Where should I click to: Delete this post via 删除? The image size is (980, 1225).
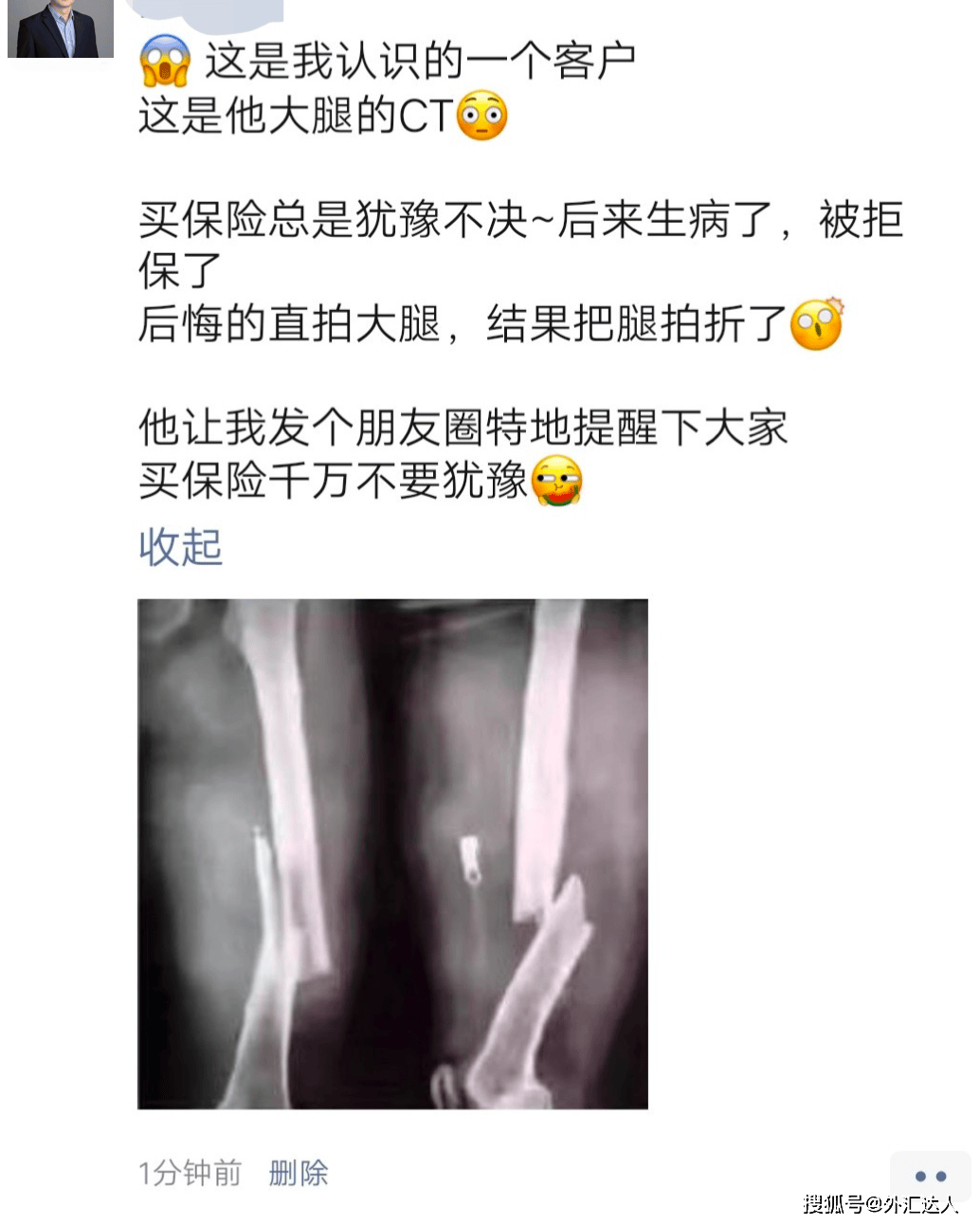[x=298, y=1173]
